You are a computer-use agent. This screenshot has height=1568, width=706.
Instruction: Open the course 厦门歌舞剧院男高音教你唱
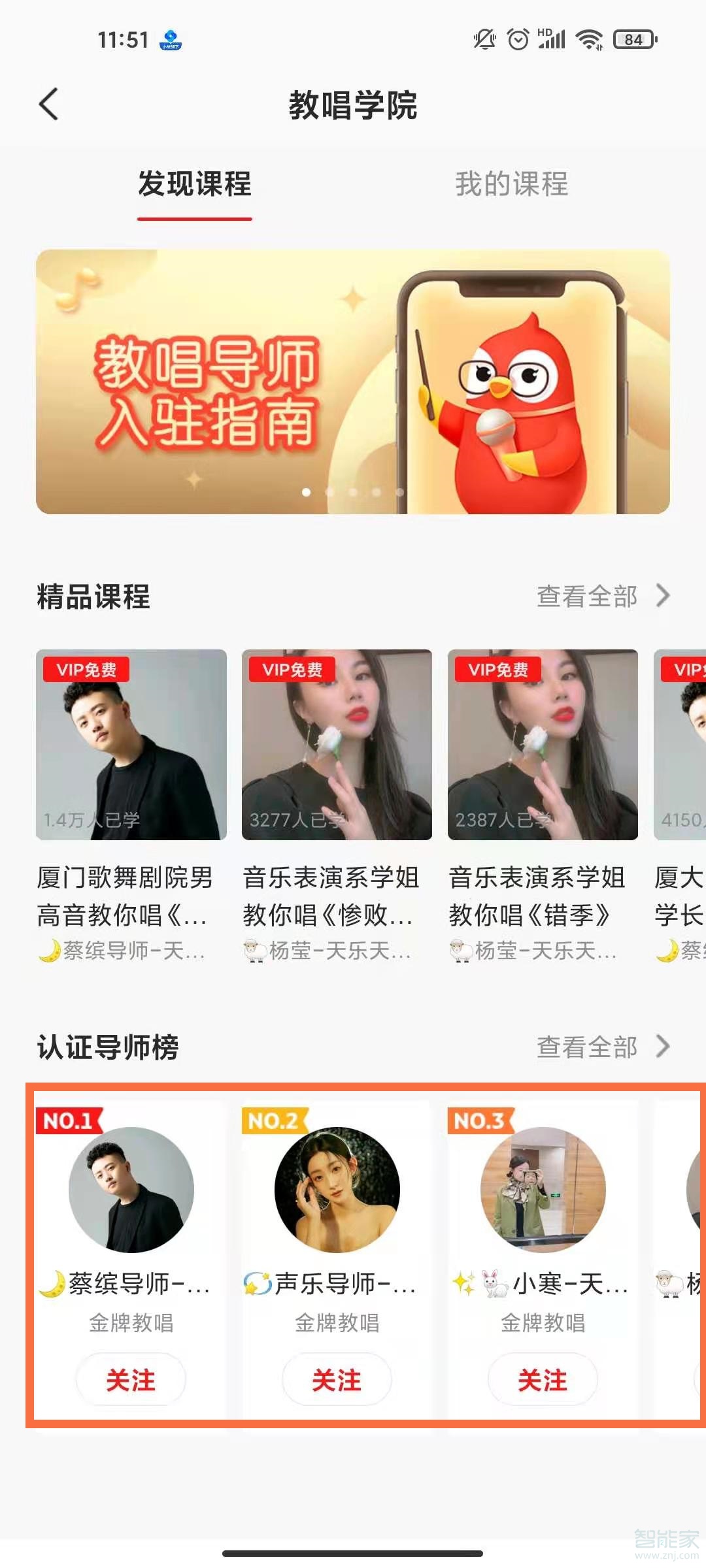[131, 745]
